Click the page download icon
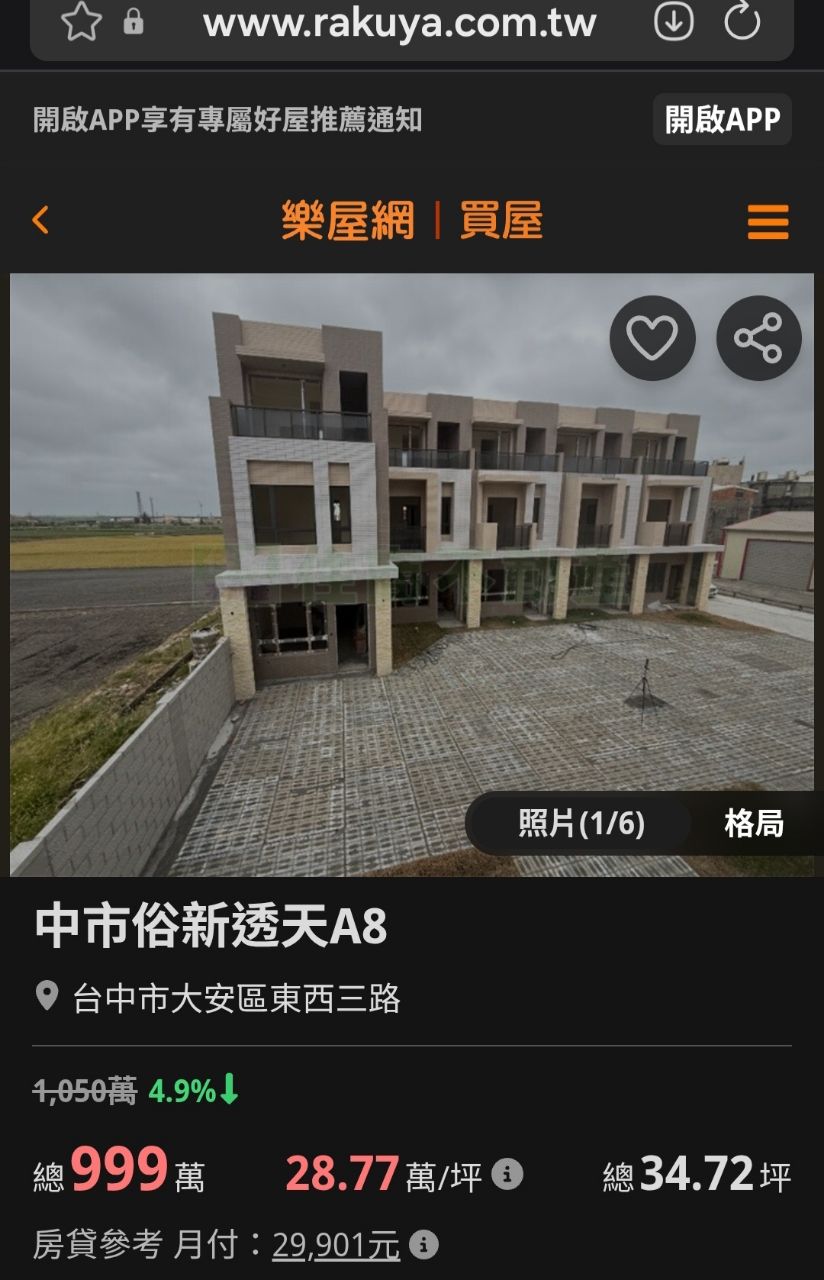The image size is (824, 1280). coord(673,23)
